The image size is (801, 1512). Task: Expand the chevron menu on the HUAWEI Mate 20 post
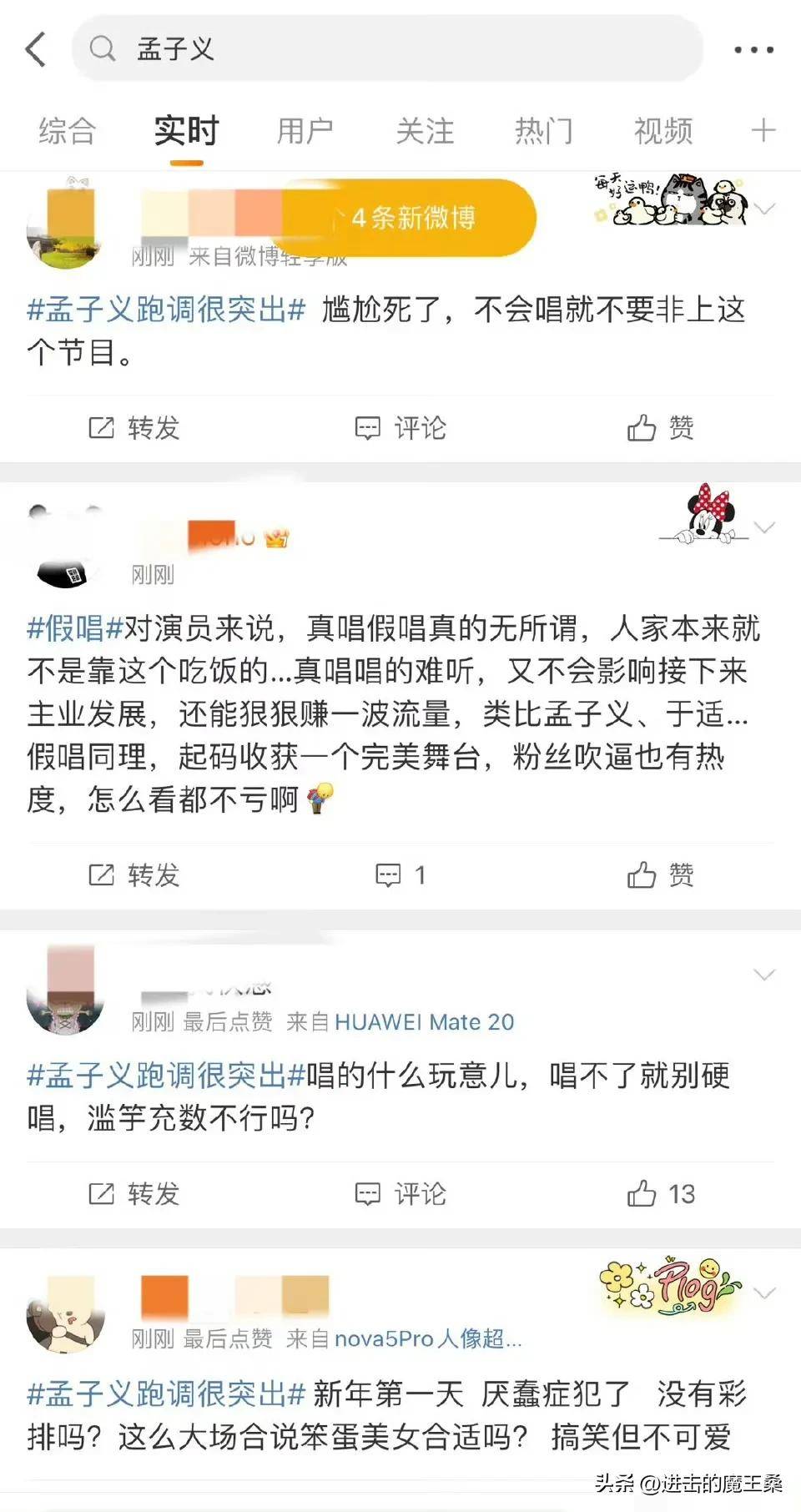(763, 975)
